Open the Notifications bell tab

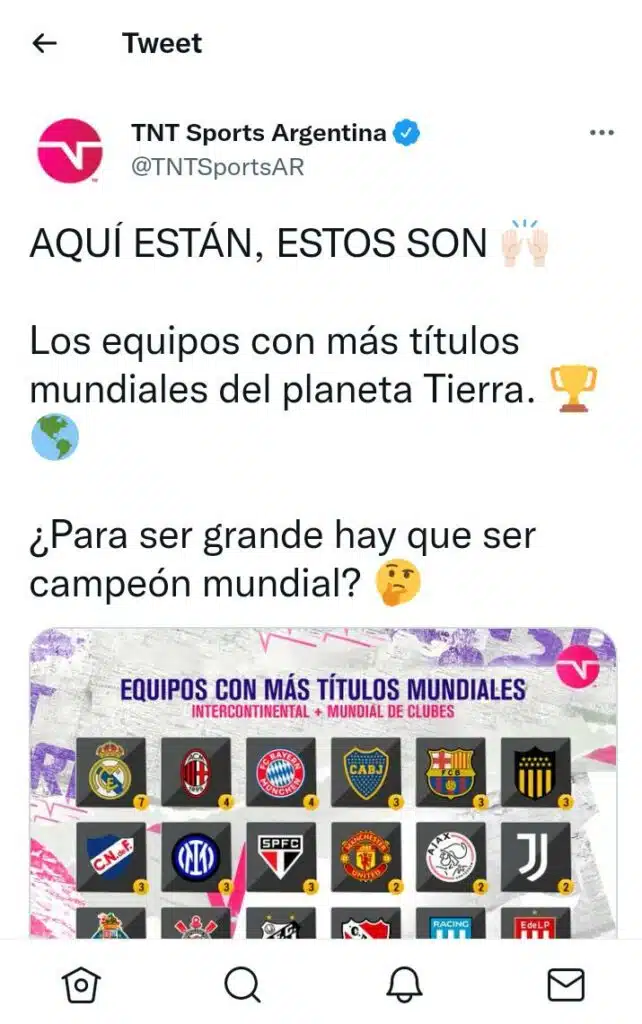point(404,986)
